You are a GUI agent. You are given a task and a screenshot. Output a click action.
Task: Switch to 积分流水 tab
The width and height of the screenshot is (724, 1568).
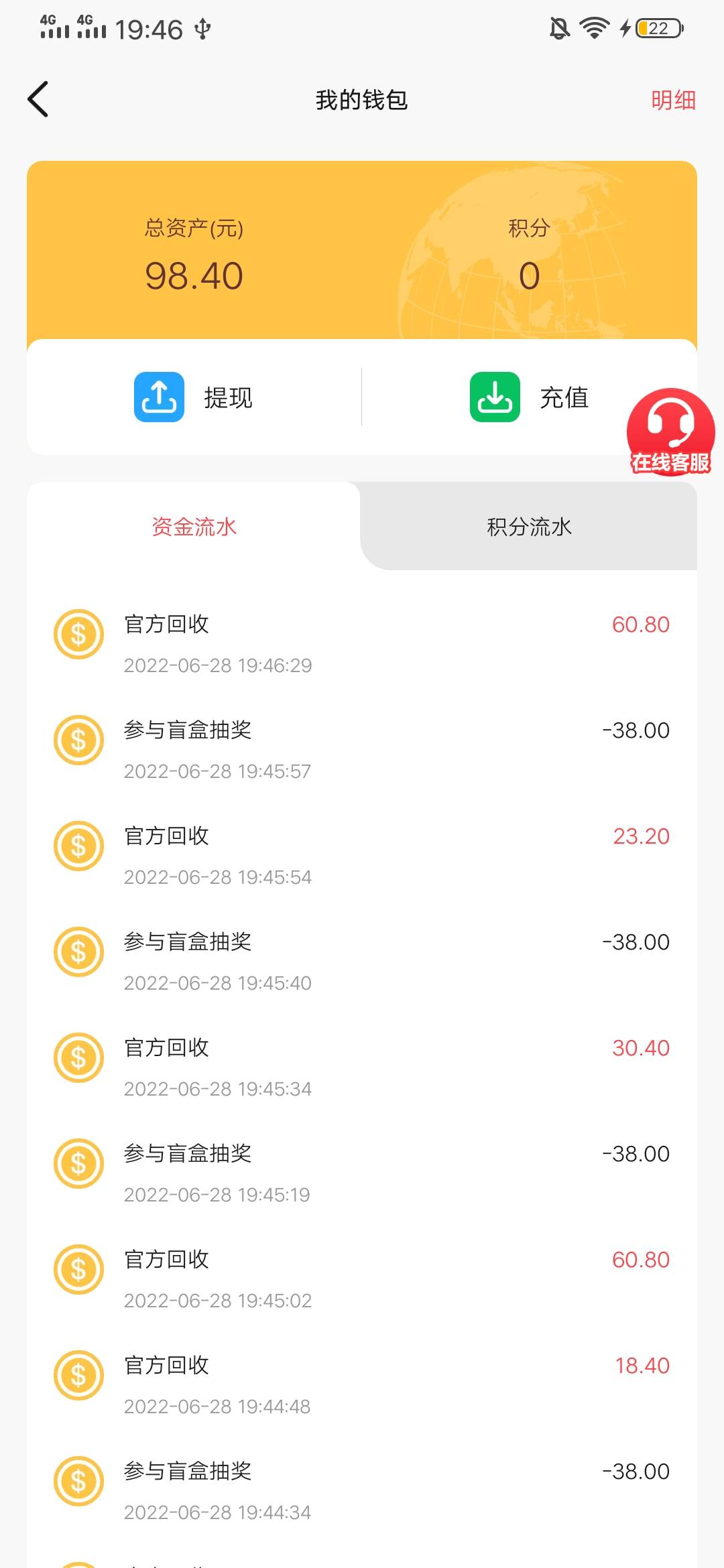click(529, 527)
